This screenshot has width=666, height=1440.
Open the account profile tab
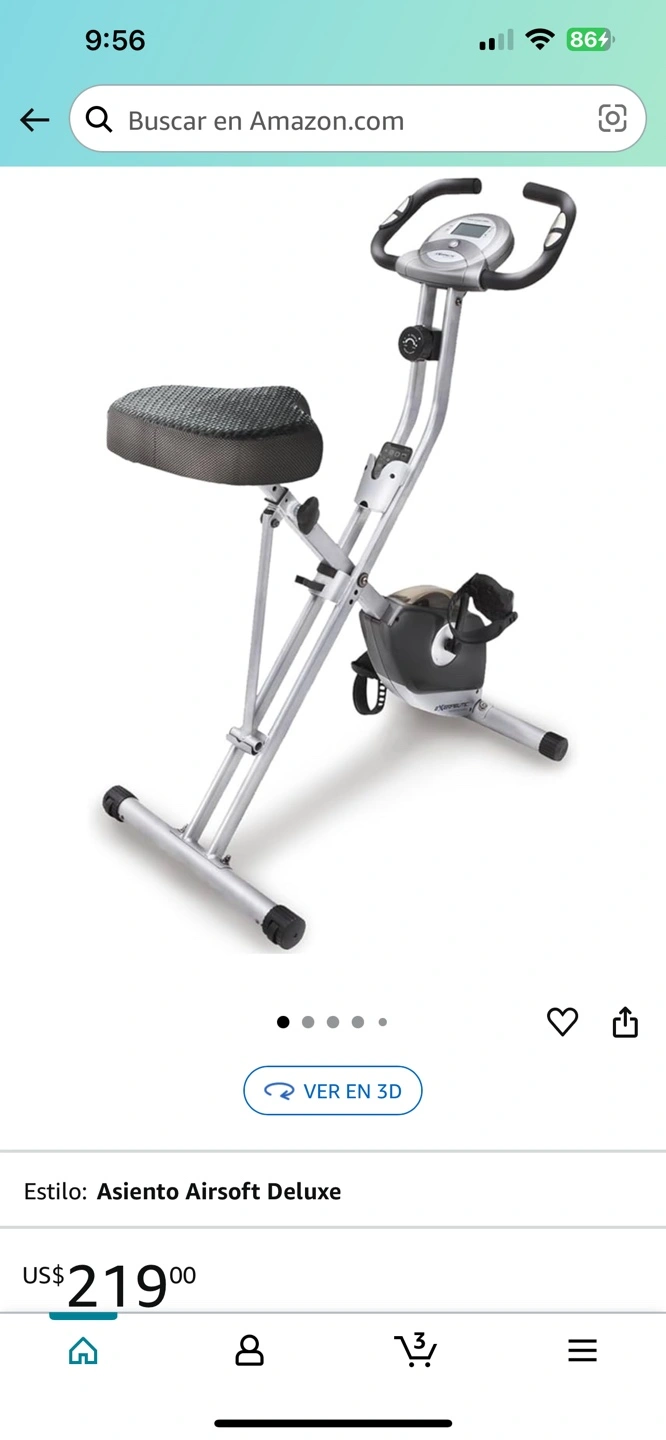[x=249, y=1351]
